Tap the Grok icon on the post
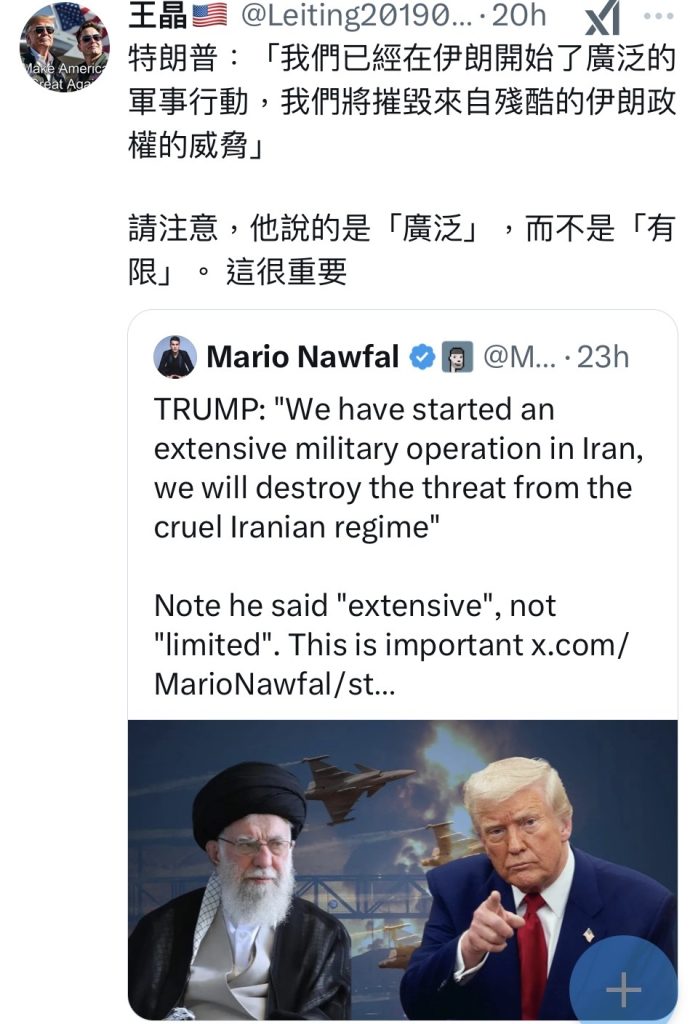 601,16
